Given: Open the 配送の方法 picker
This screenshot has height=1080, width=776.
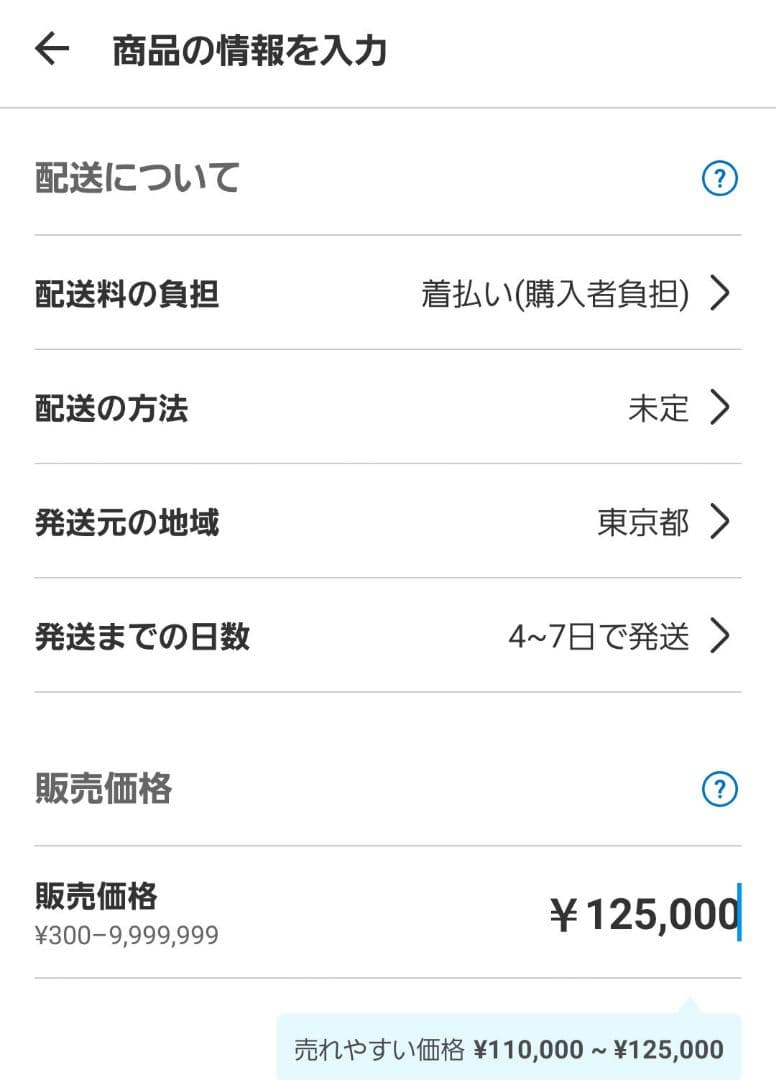Looking at the screenshot, I should pos(388,408).
